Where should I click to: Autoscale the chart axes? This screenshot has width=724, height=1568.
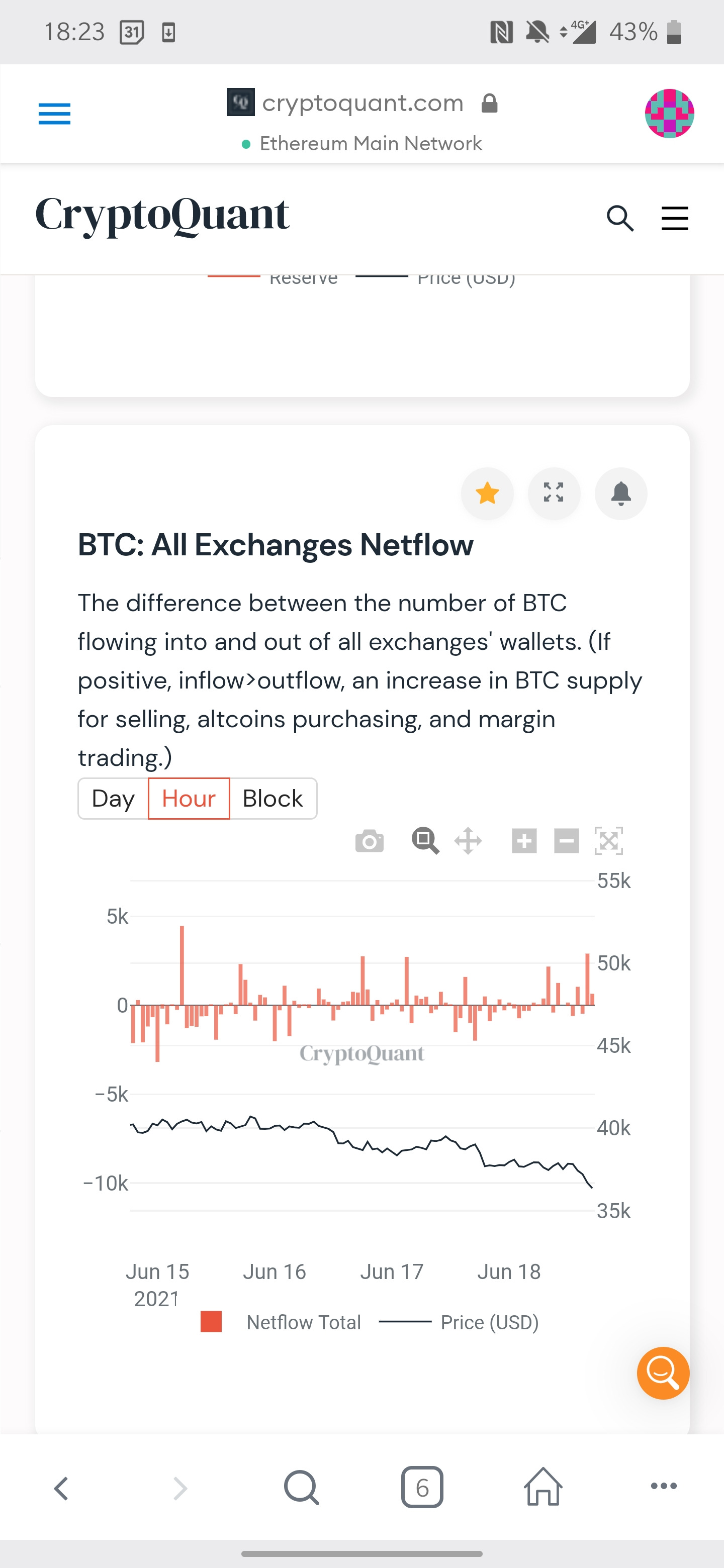(x=608, y=841)
